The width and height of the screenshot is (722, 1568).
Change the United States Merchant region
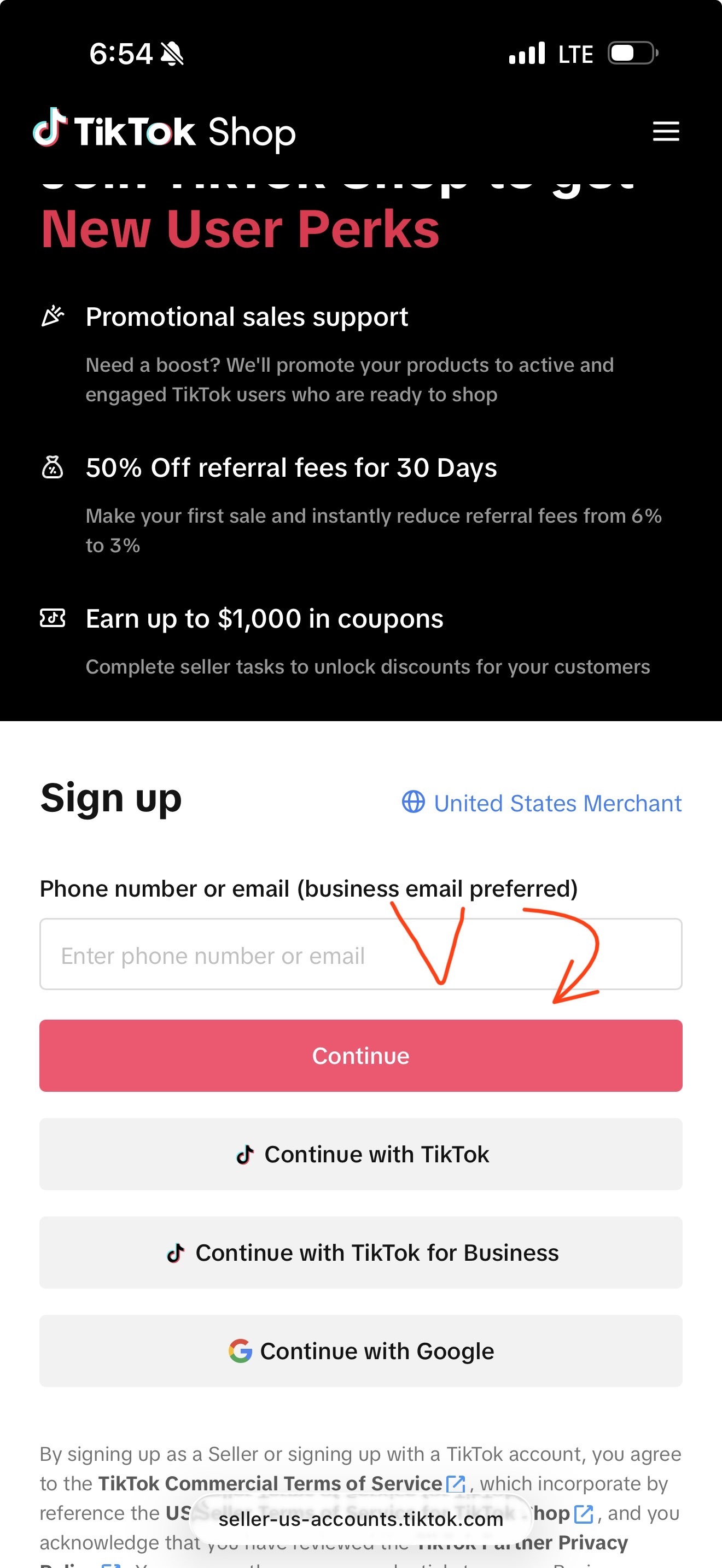pyautogui.click(x=541, y=803)
